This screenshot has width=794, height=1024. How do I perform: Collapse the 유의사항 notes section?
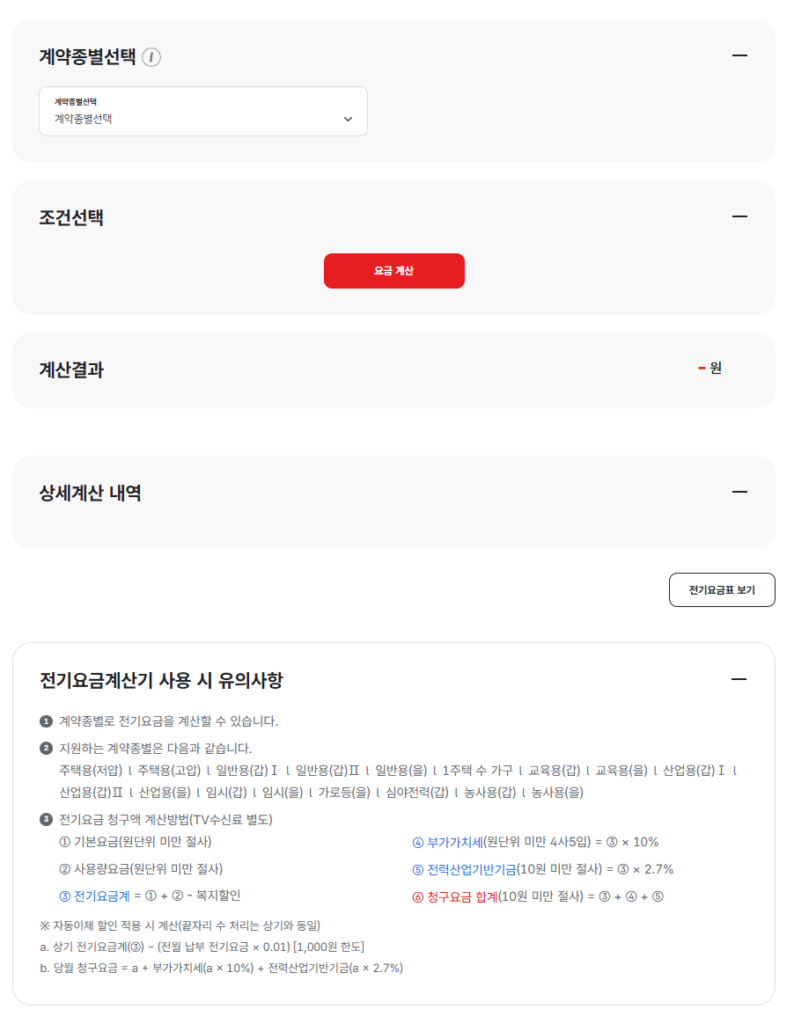(738, 679)
